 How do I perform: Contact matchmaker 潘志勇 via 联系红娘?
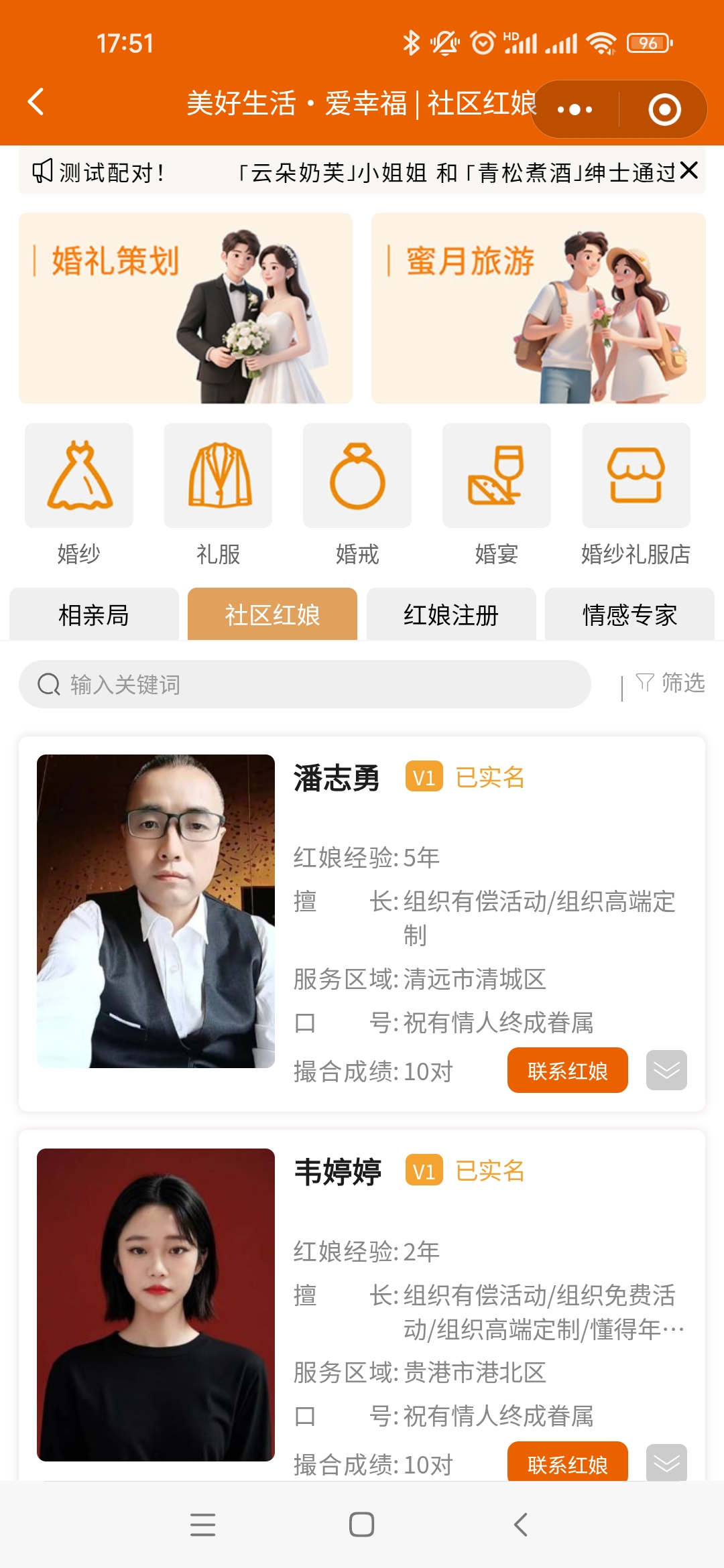(567, 1070)
